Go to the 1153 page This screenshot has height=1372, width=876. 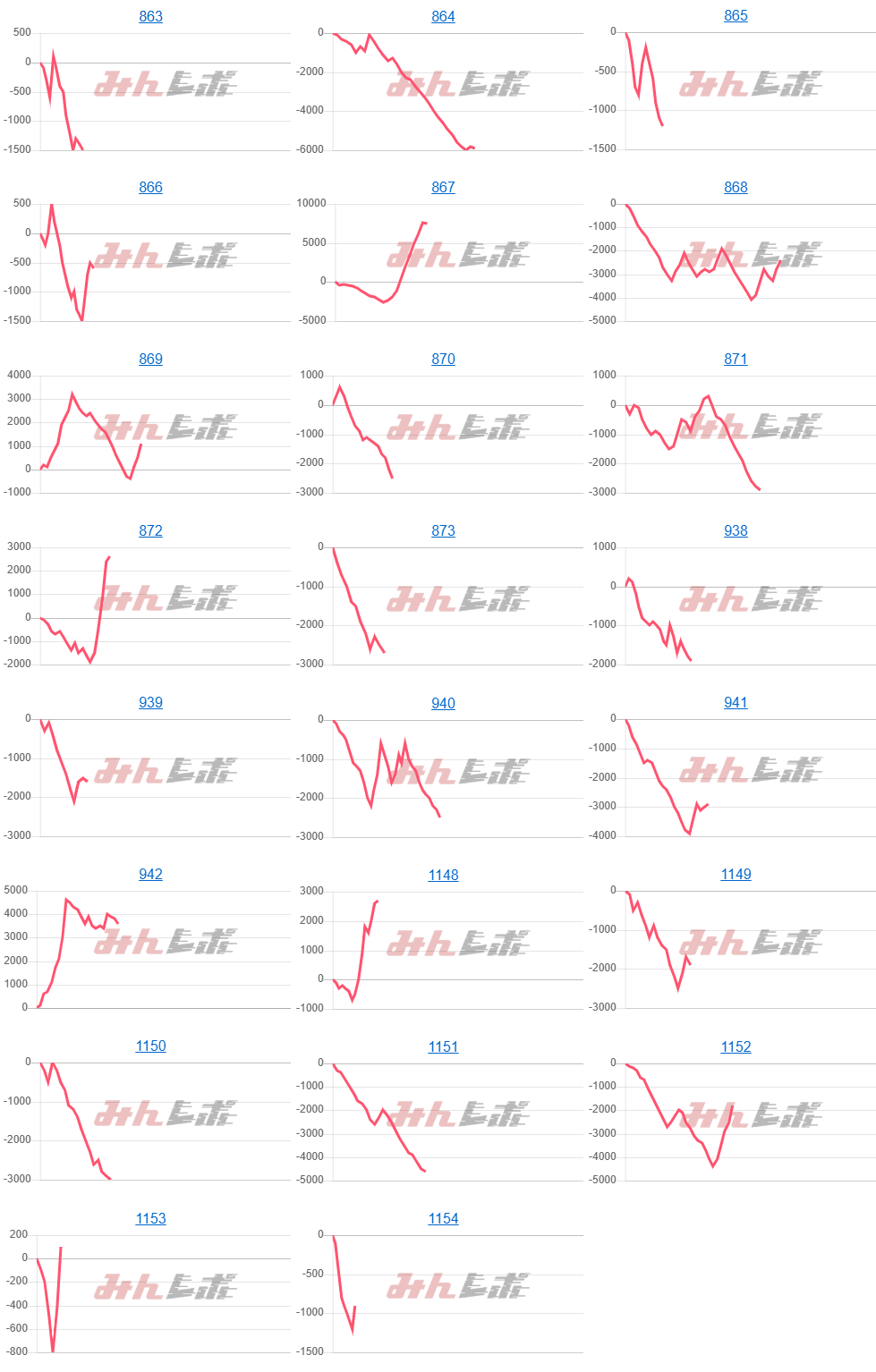tap(150, 1218)
